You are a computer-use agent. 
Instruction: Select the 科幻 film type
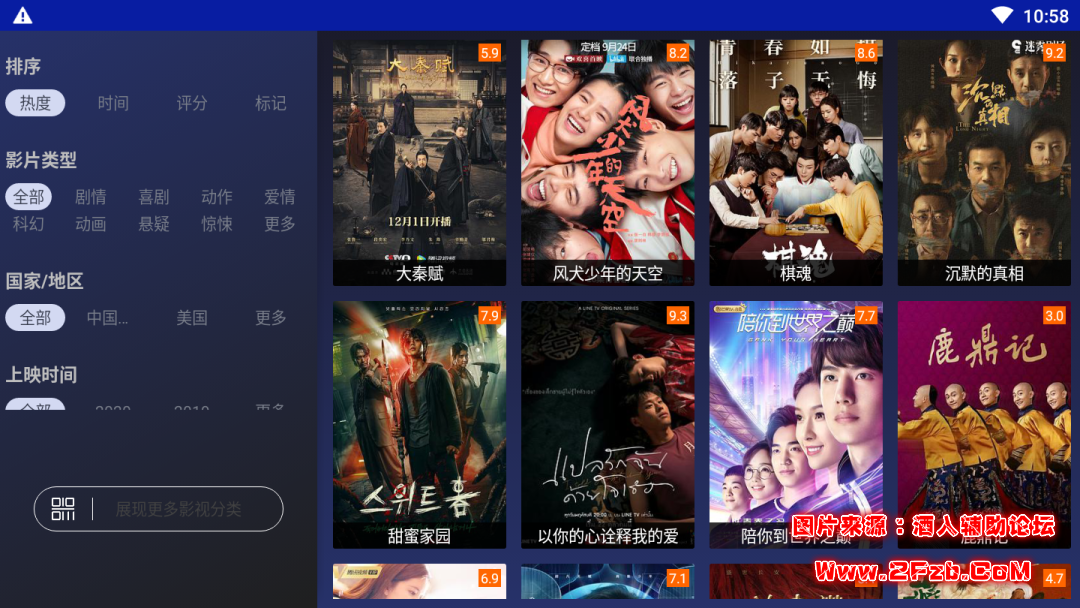pos(28,224)
